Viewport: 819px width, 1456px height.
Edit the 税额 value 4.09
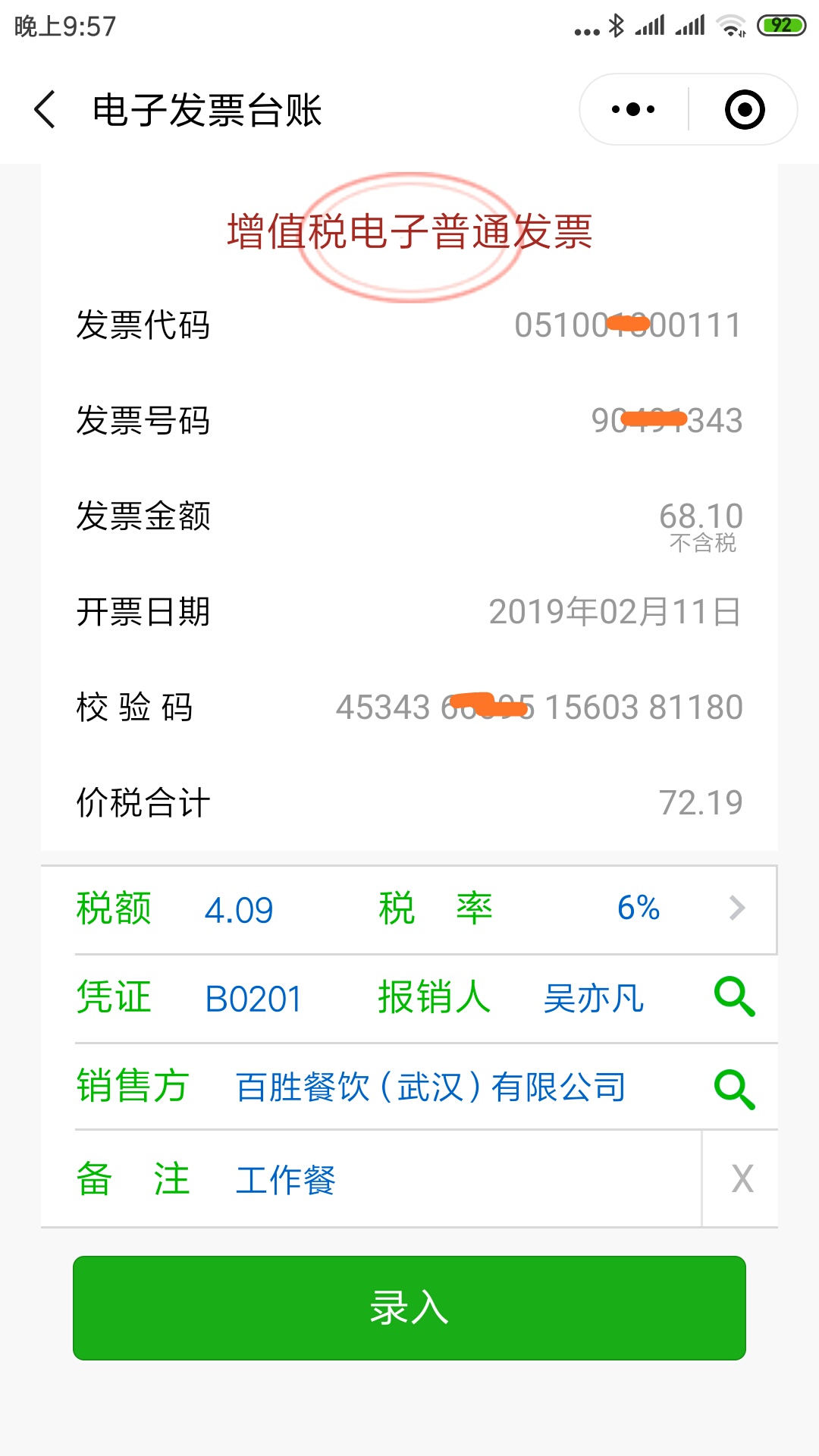[240, 910]
